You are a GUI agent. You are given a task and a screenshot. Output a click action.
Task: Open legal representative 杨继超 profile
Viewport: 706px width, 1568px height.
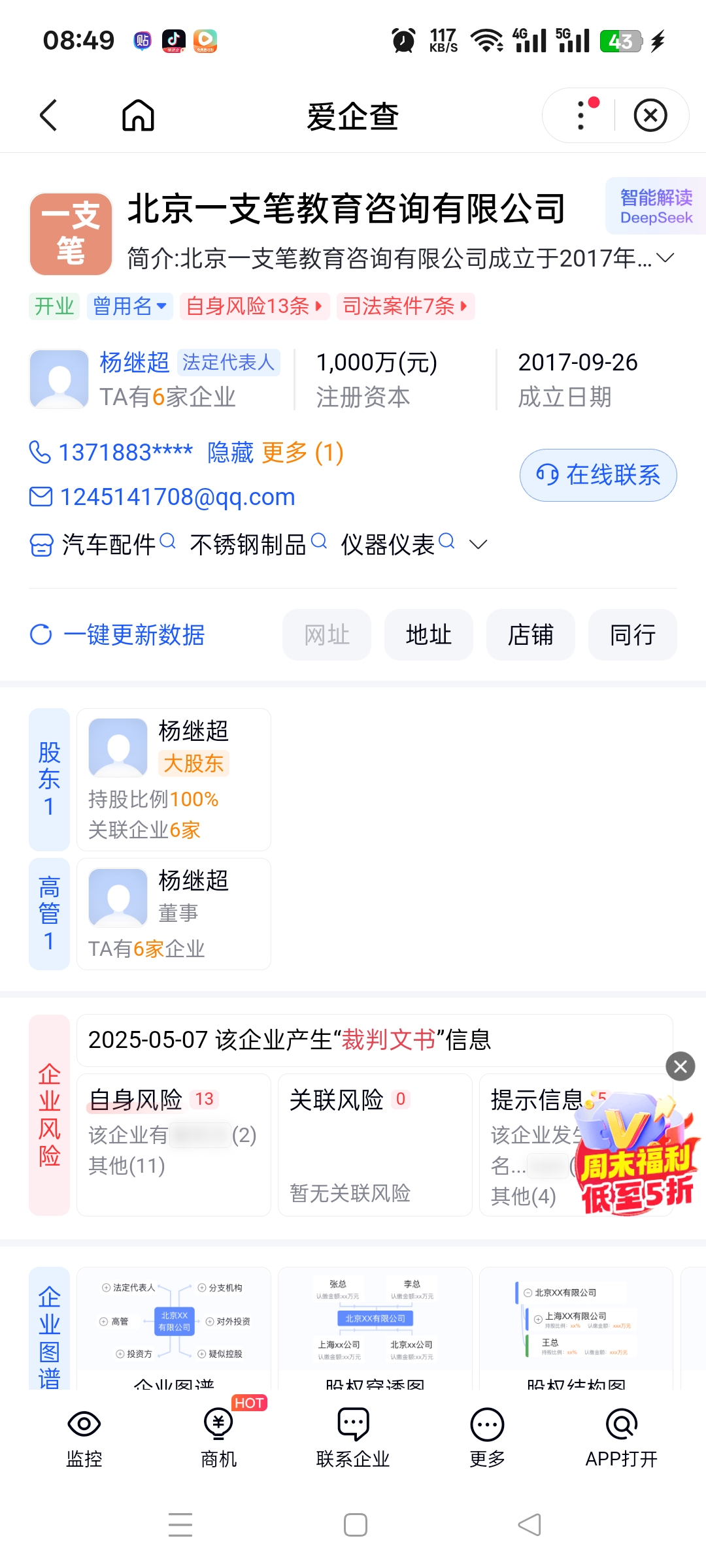(135, 362)
